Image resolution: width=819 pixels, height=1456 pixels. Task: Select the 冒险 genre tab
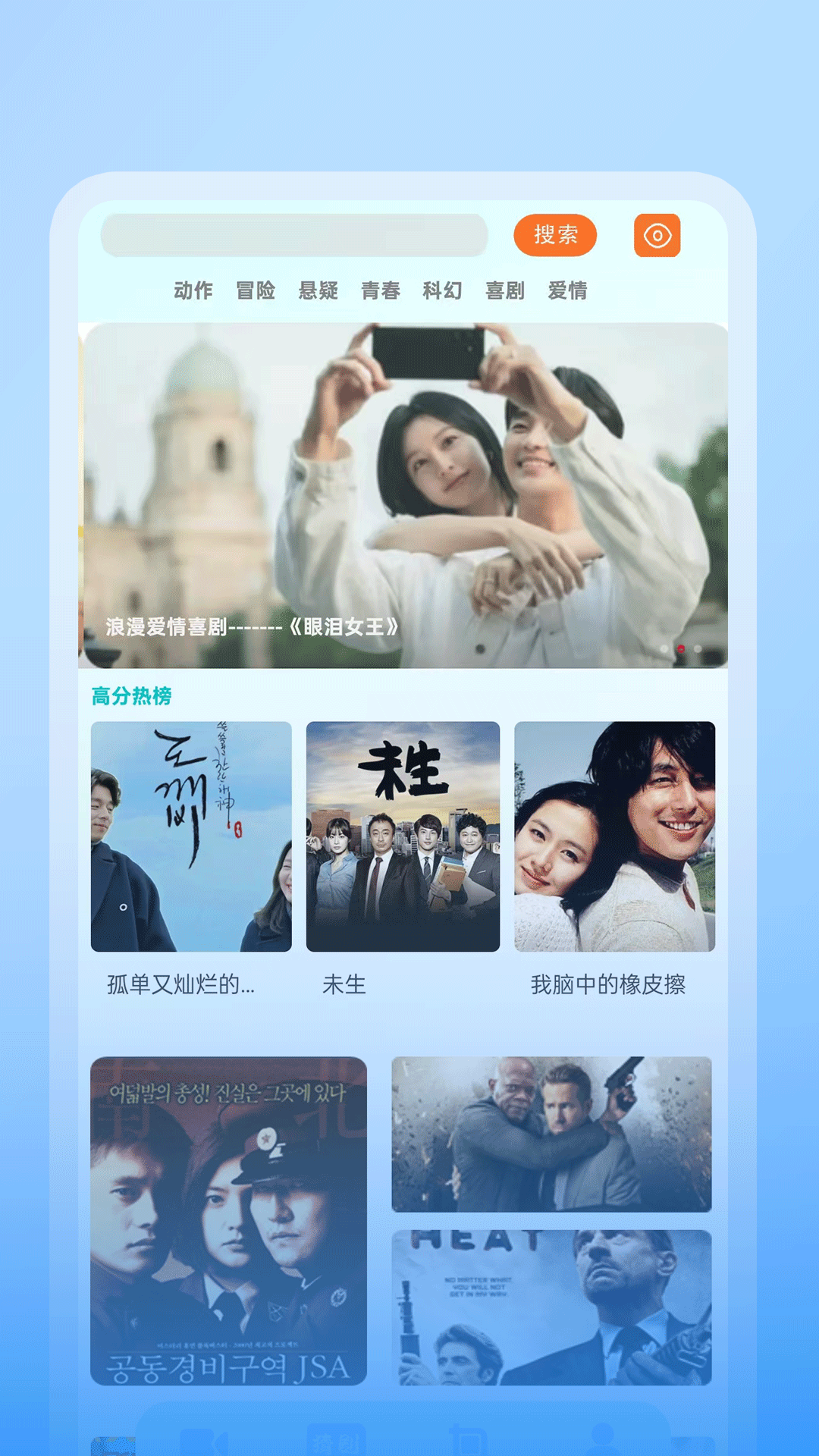coord(256,290)
